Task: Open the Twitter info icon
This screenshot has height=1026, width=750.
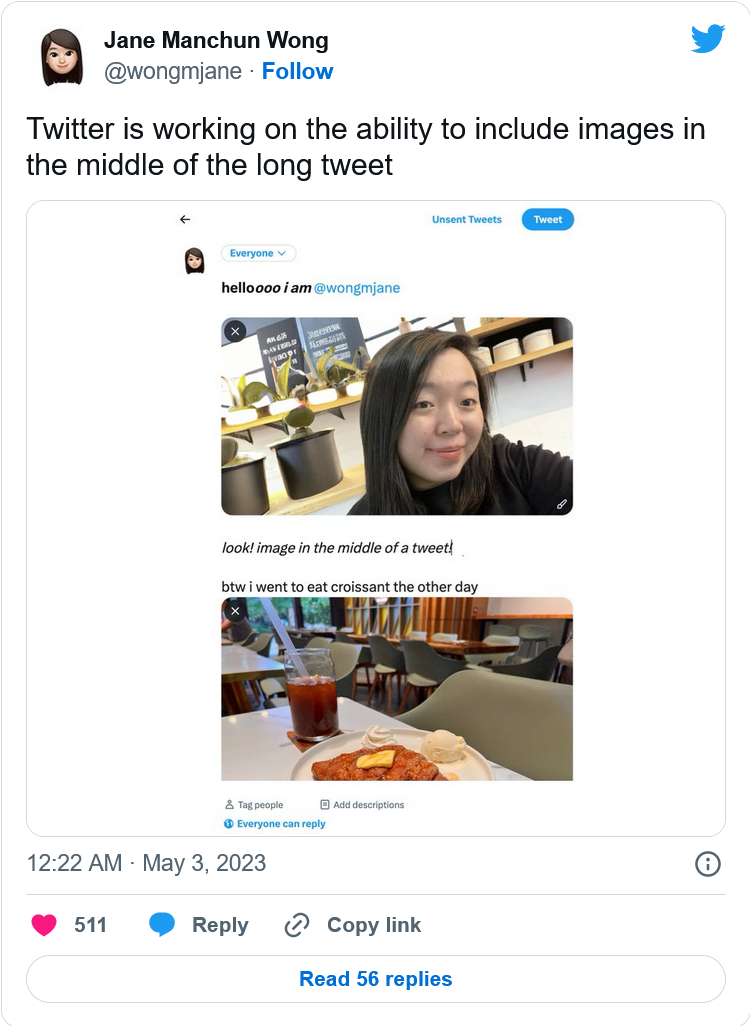Action: coord(707,864)
